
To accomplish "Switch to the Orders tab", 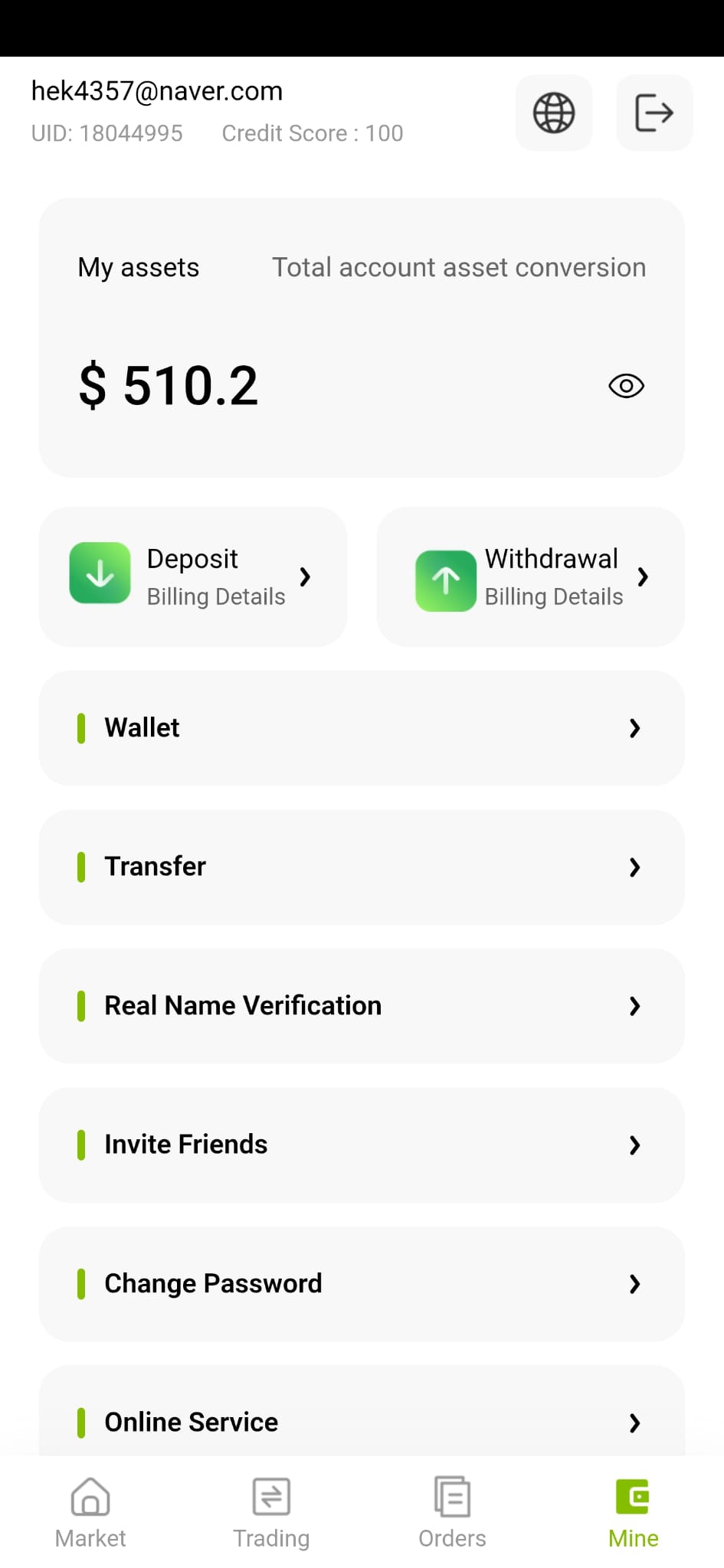I will (x=452, y=1513).
